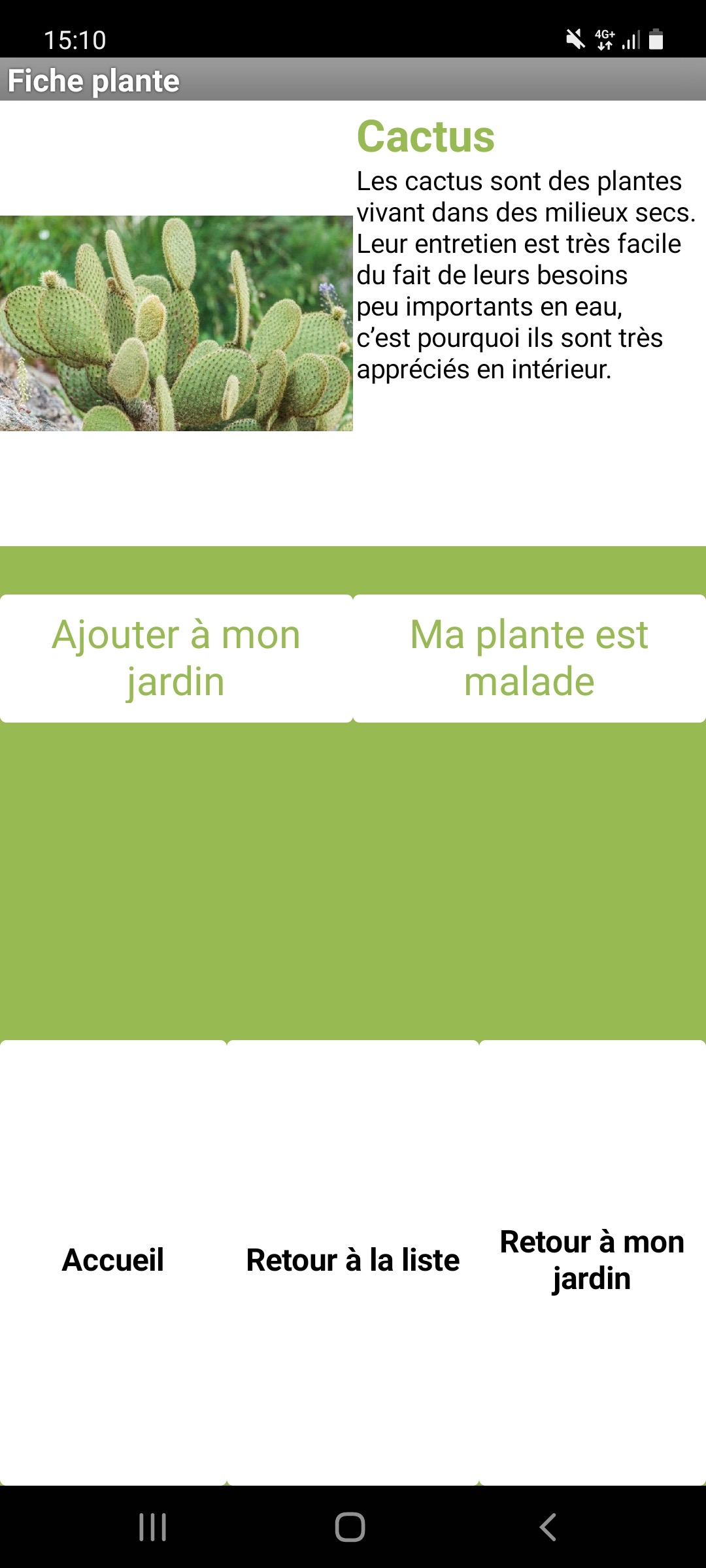Go to Accueil
The image size is (706, 1568).
(x=112, y=1261)
